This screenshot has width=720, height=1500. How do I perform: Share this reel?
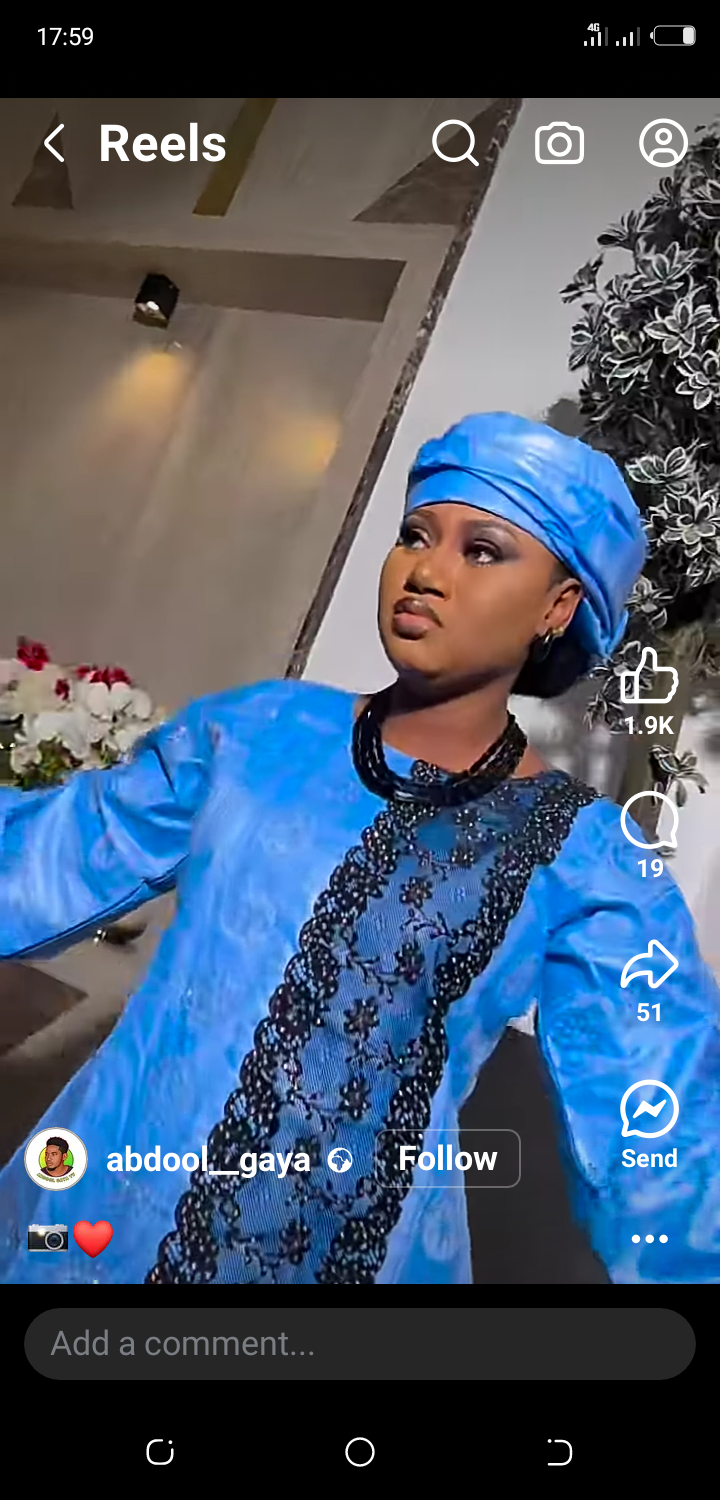pyautogui.click(x=649, y=966)
